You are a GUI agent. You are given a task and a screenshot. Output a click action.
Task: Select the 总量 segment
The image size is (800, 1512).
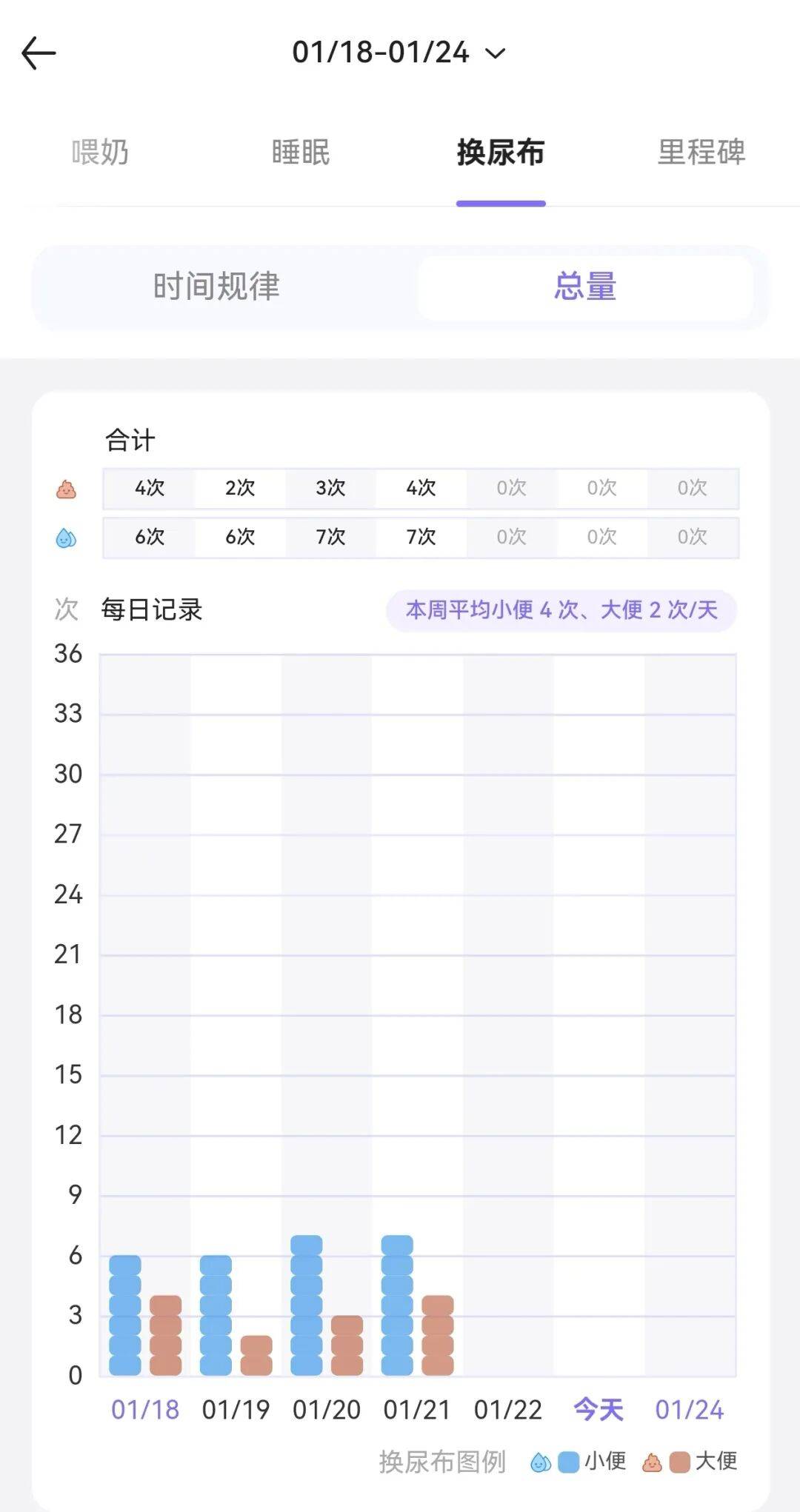(585, 287)
